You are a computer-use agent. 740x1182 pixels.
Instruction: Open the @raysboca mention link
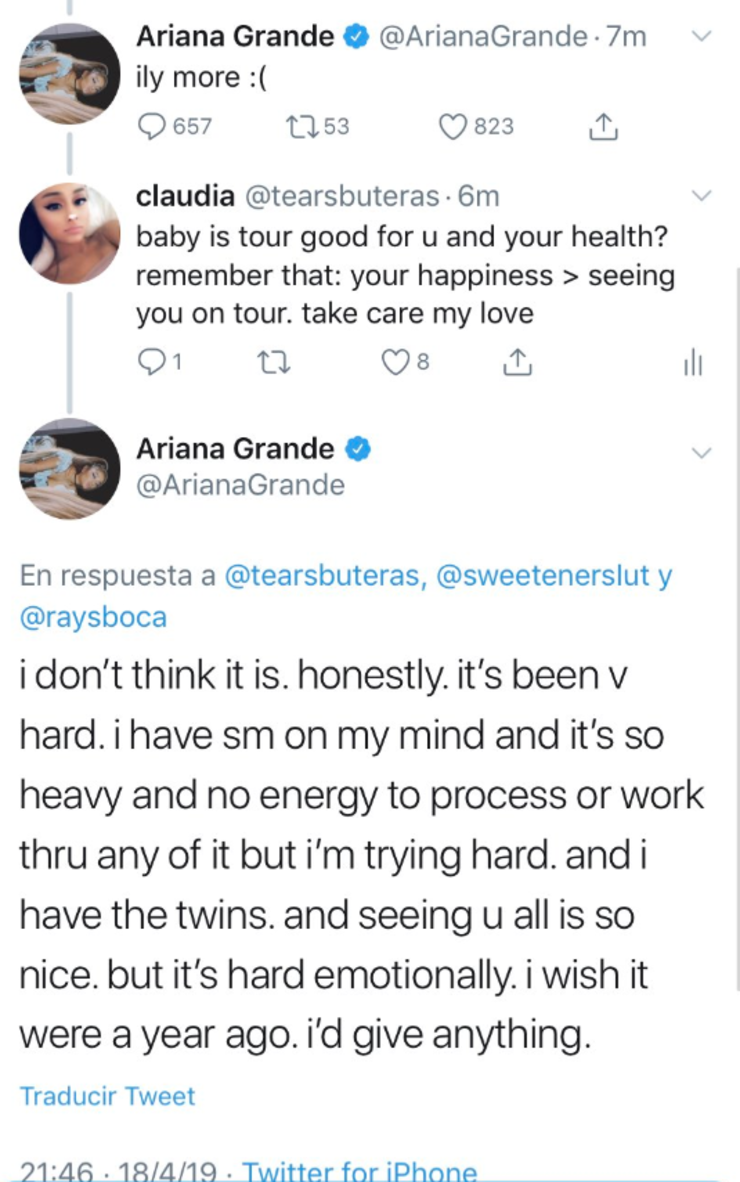(x=93, y=618)
